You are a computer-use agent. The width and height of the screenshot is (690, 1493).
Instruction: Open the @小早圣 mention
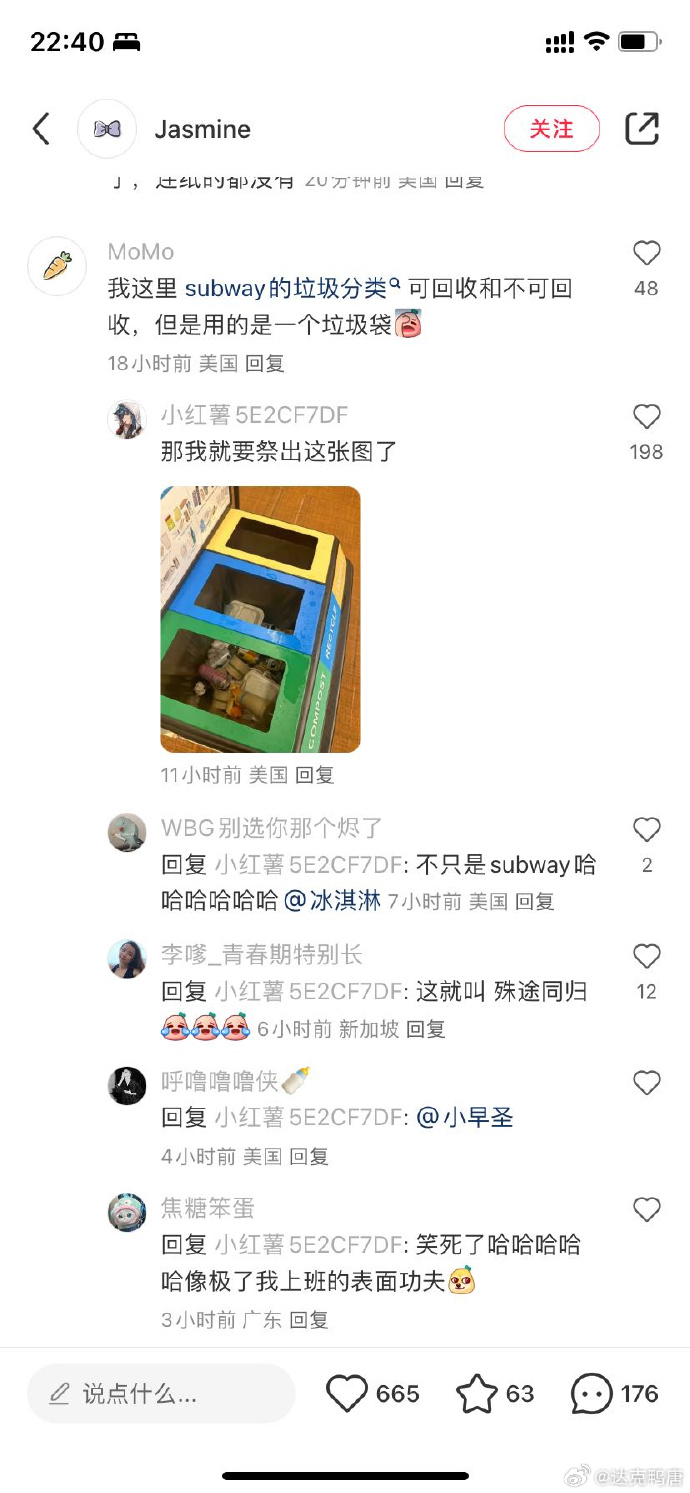point(465,1118)
